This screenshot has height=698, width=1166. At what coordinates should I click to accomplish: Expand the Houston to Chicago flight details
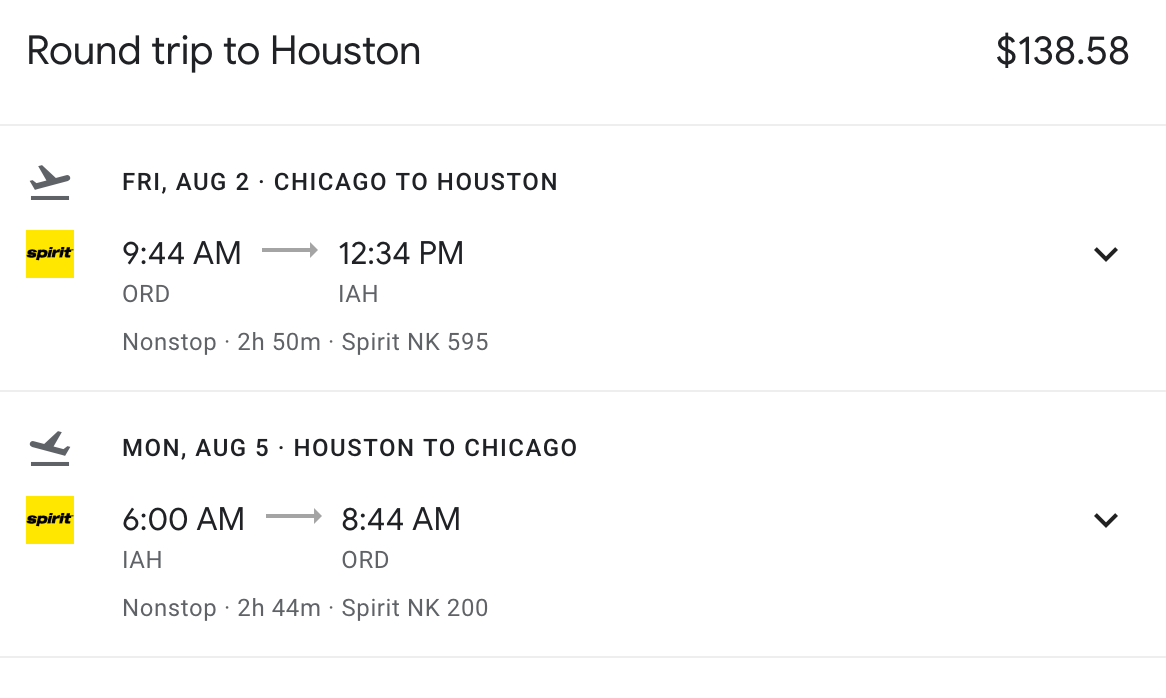tap(1105, 520)
